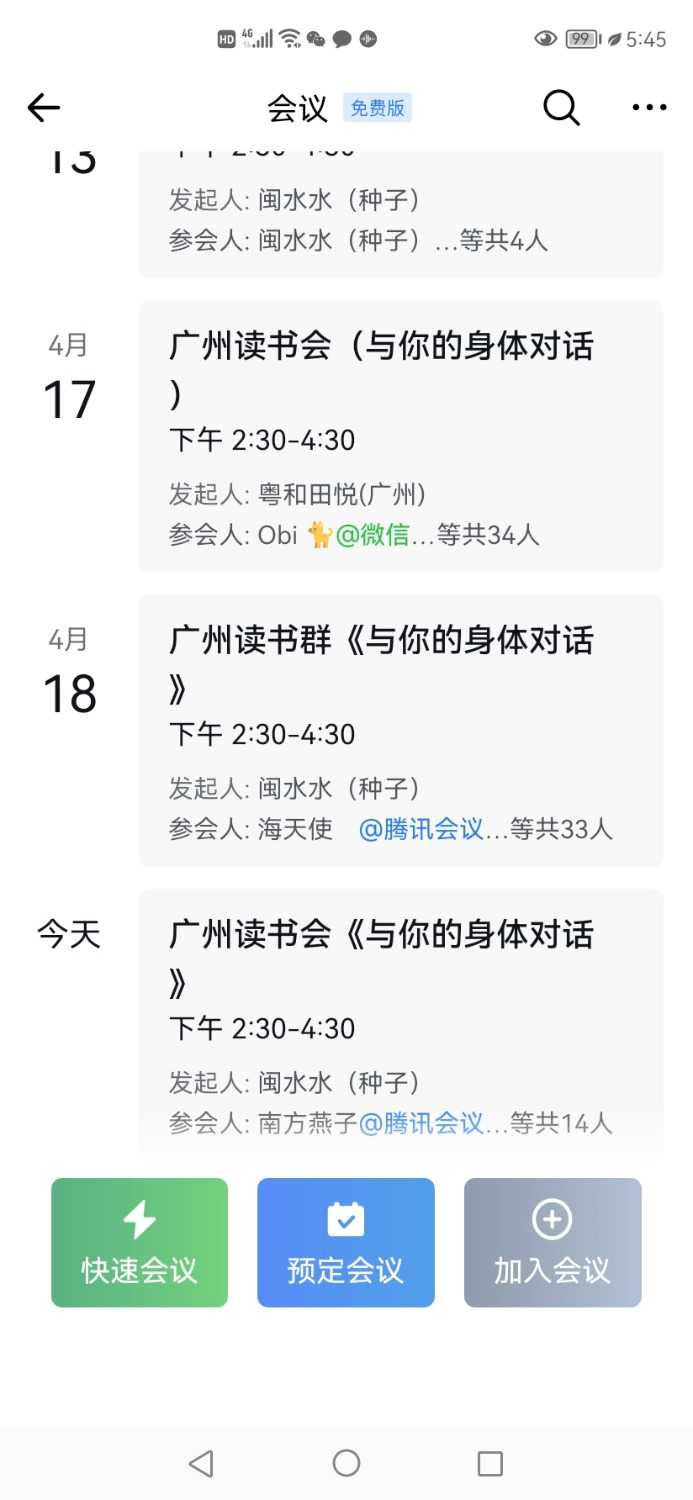Tap 加入会议 to join a meeting
The width and height of the screenshot is (693, 1500).
coord(552,1243)
